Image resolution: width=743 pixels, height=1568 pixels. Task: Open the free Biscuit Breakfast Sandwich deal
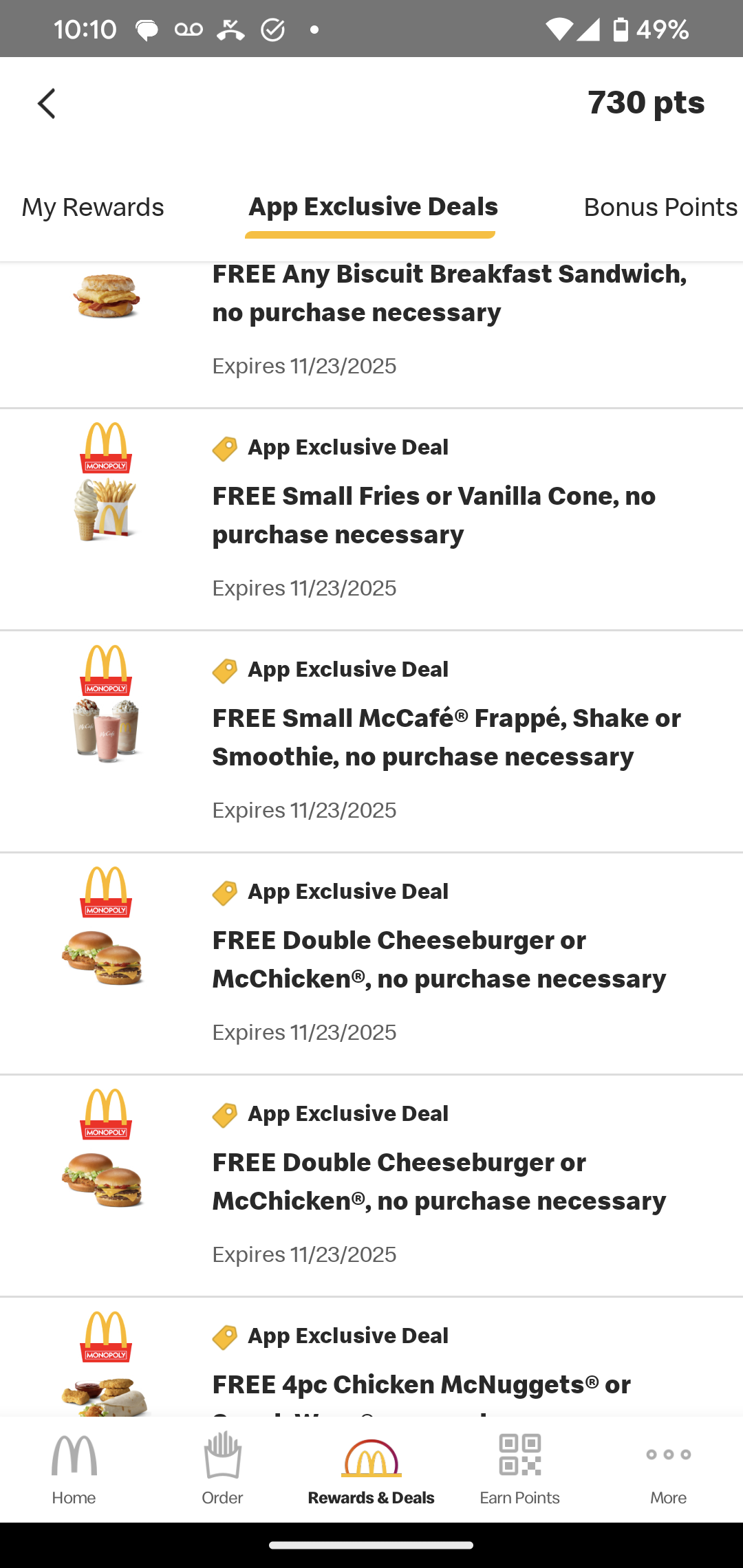click(449, 294)
